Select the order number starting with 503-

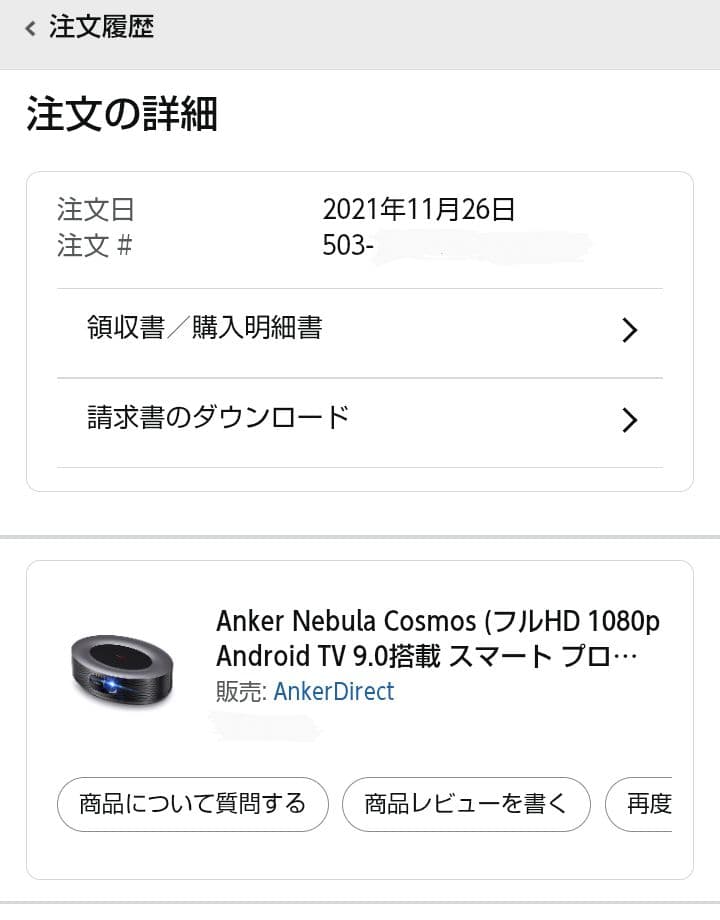pyautogui.click(x=345, y=243)
